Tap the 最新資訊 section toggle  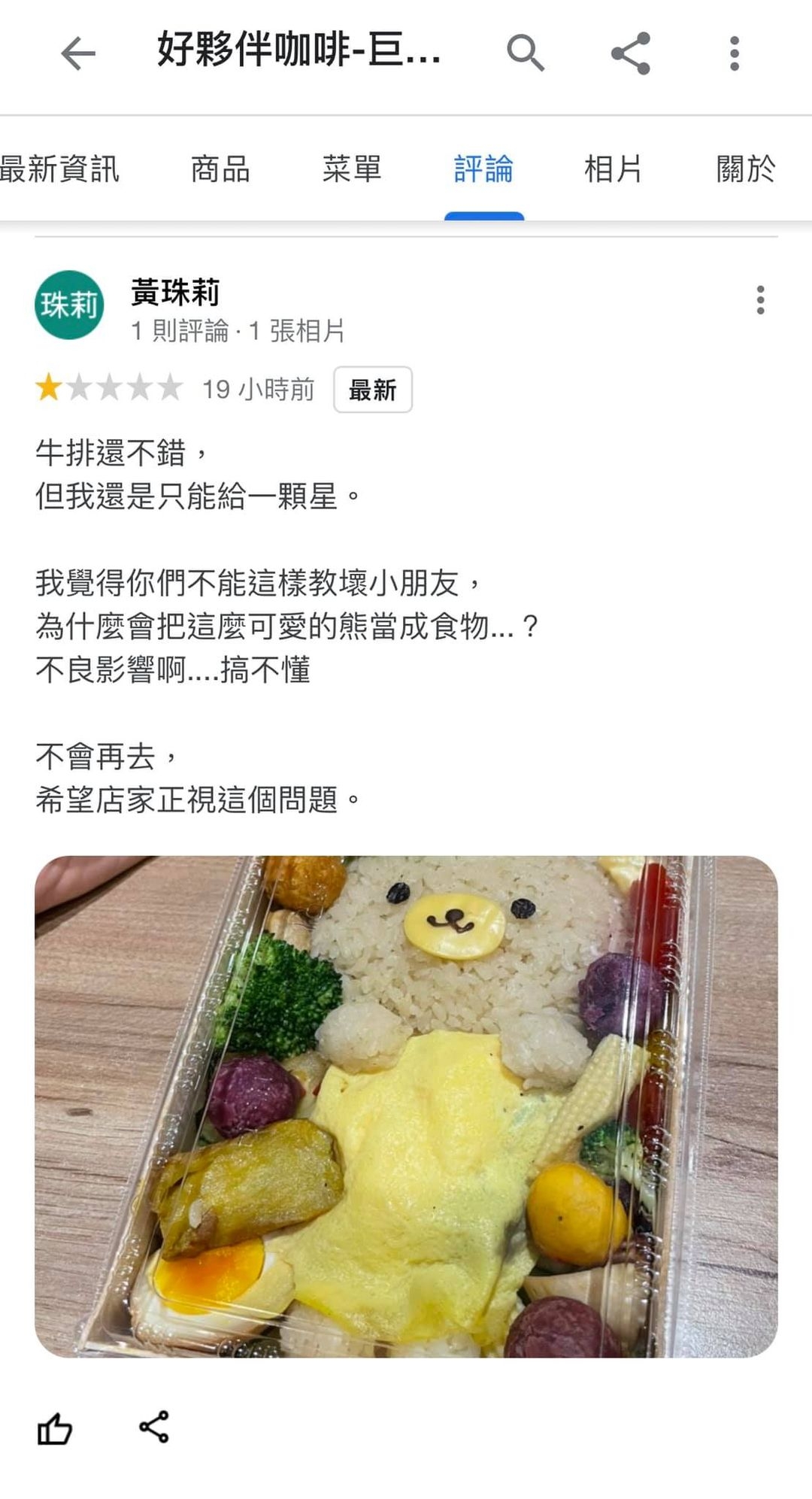point(60,169)
